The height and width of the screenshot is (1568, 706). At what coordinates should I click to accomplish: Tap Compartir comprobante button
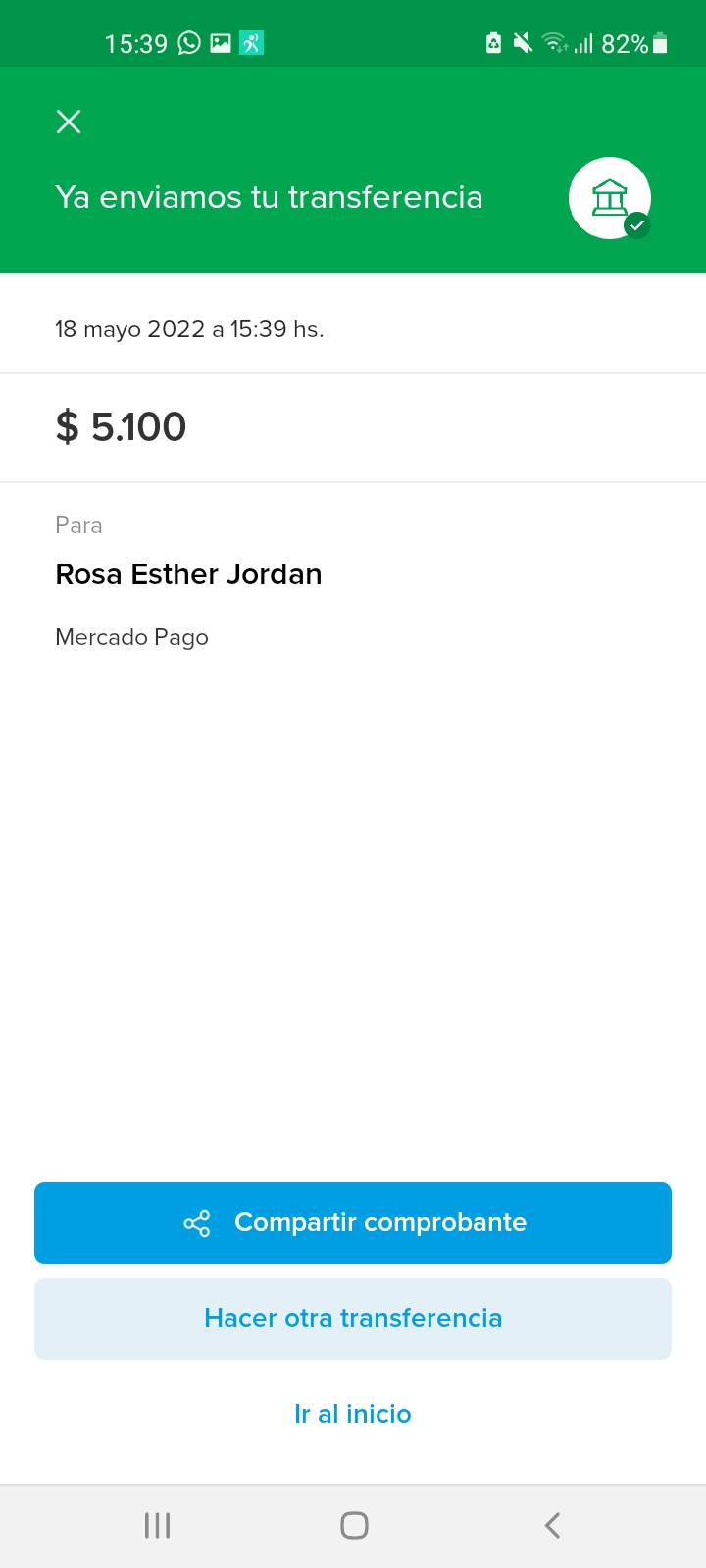[x=353, y=1222]
